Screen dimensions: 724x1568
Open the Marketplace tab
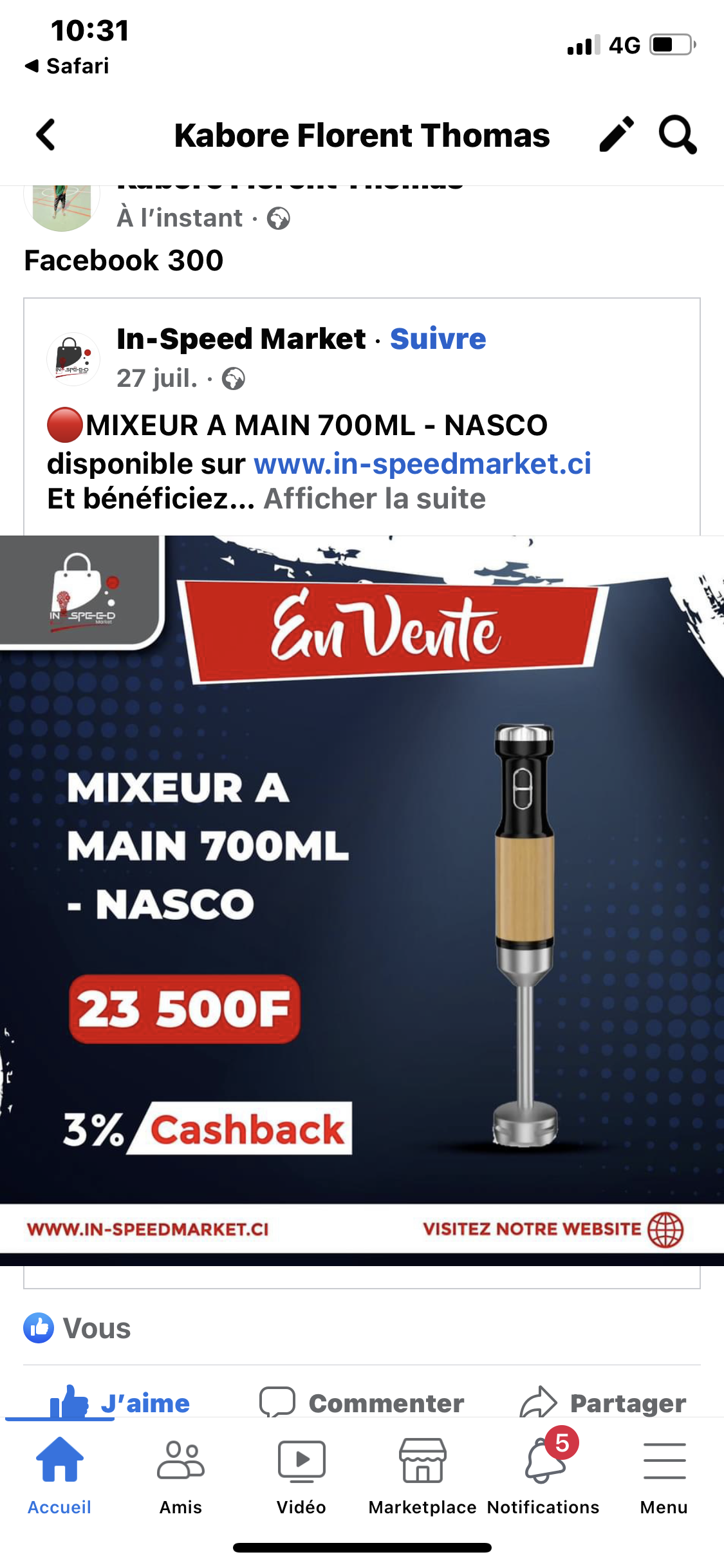(x=422, y=1475)
